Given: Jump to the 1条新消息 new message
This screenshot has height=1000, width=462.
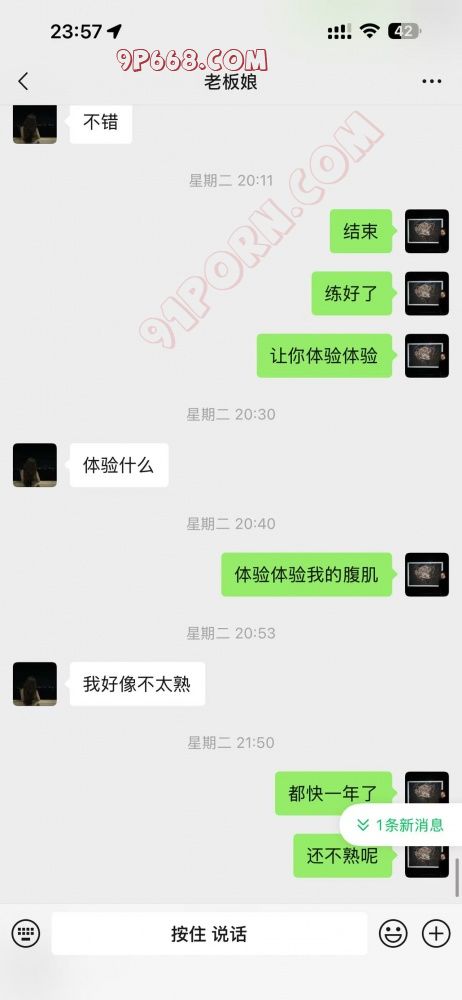Looking at the screenshot, I should 401,825.
